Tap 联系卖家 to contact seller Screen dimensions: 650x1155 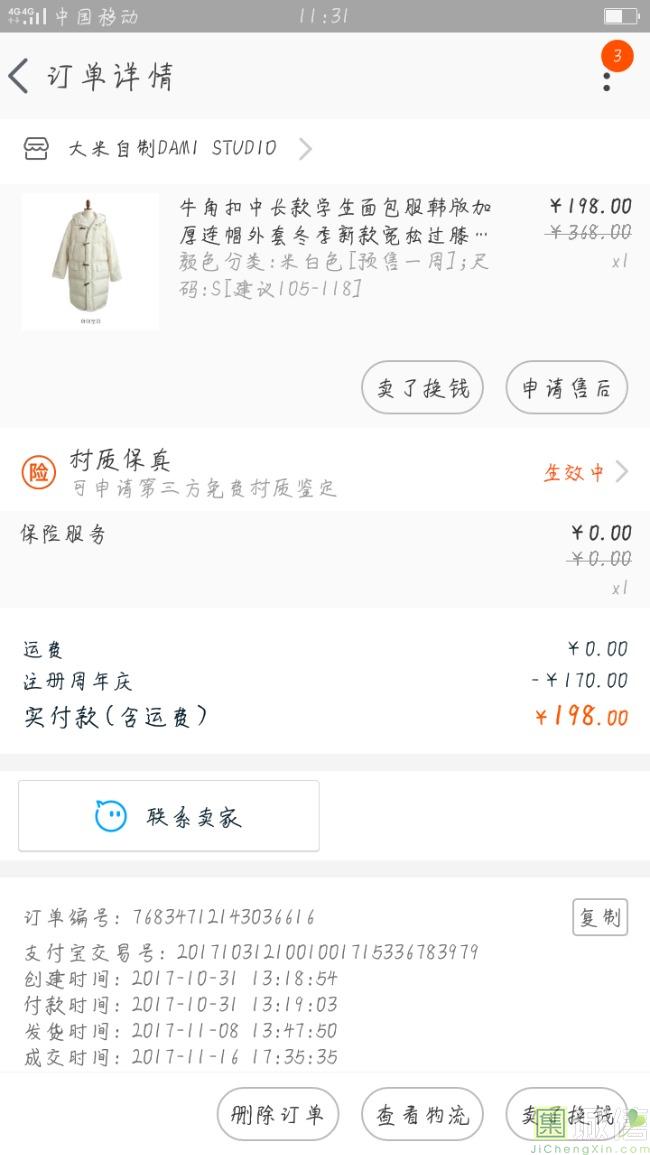169,817
